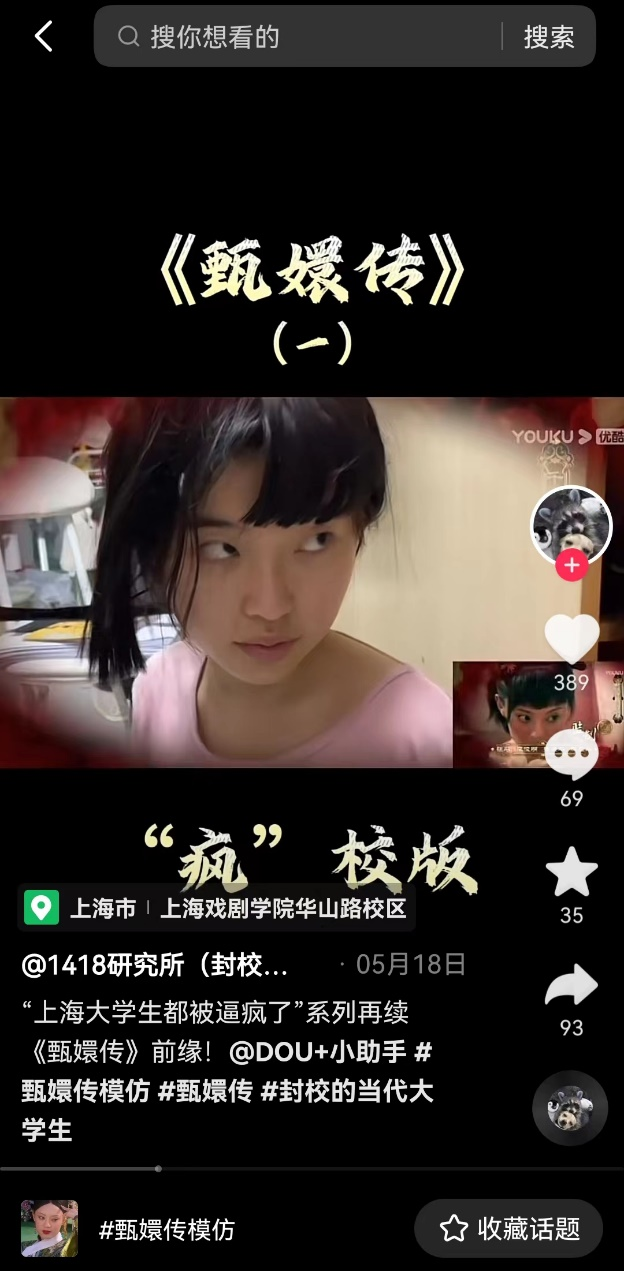
Task: Tap the @DOU+小助手 mention
Action: click(318, 1052)
